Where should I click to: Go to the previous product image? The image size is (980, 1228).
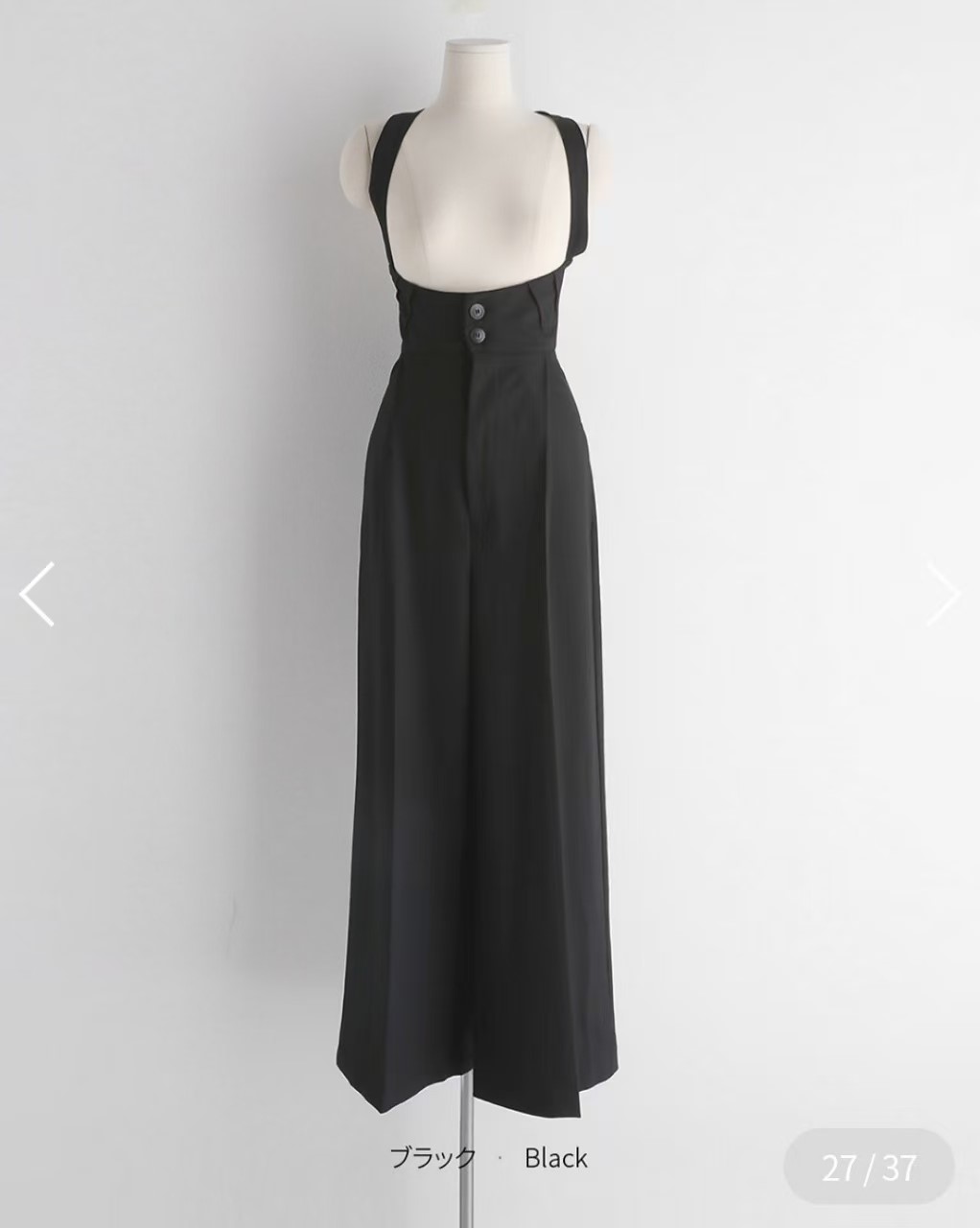38,595
